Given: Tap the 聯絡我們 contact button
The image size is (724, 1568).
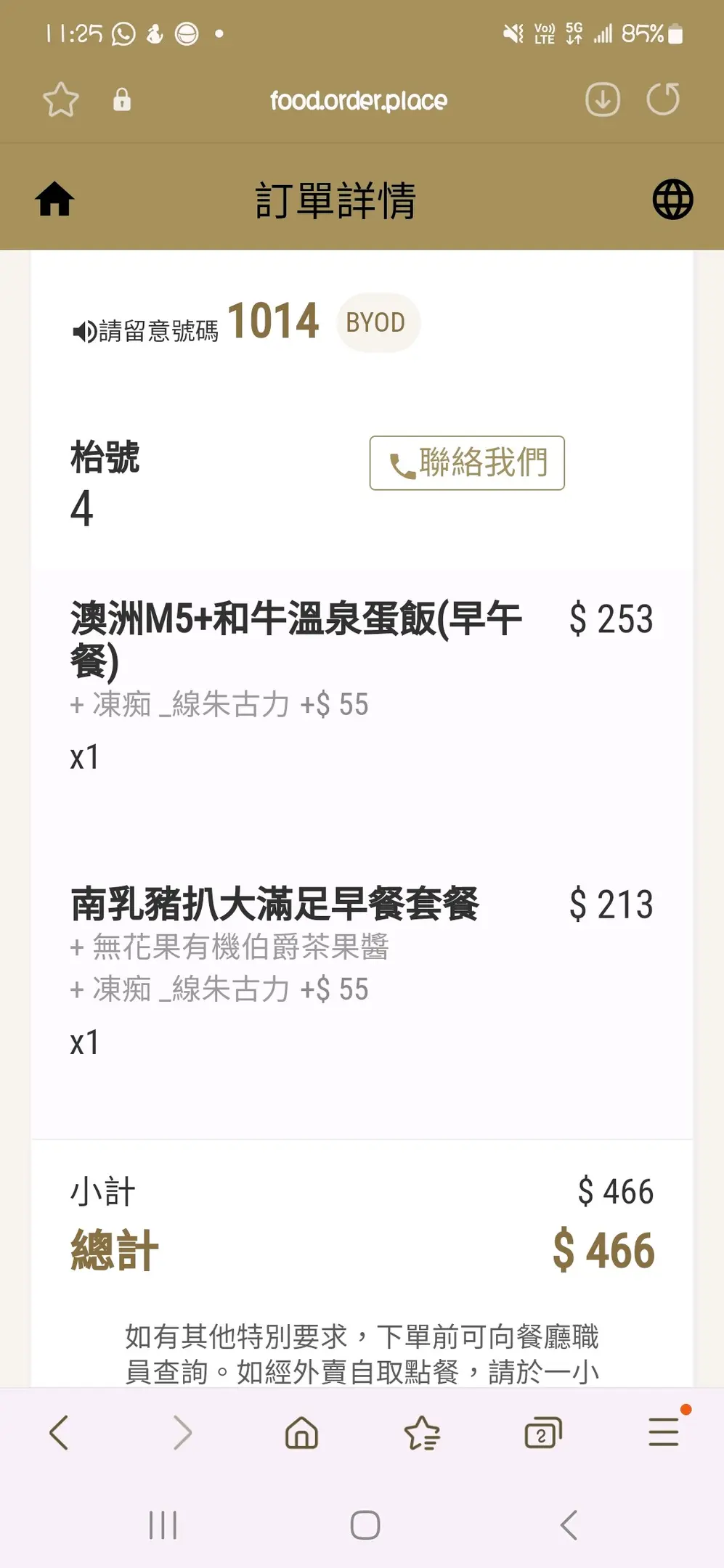Looking at the screenshot, I should point(467,463).
